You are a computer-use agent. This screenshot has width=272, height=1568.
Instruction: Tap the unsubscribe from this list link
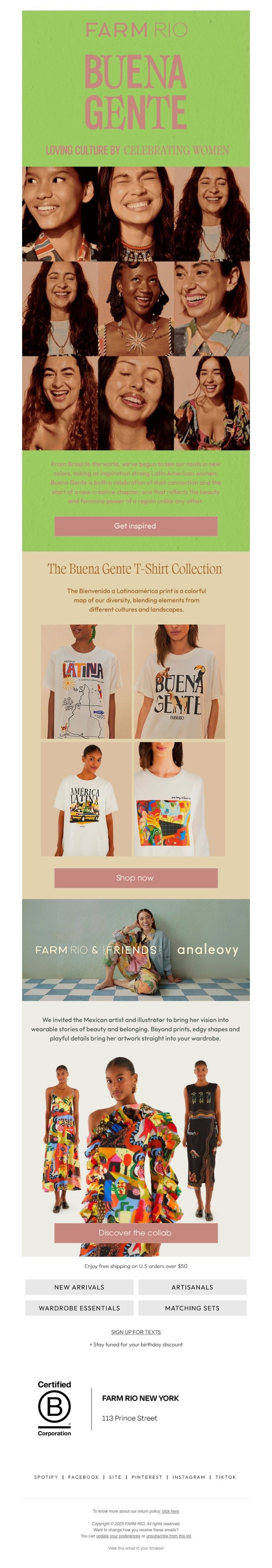168,1536
